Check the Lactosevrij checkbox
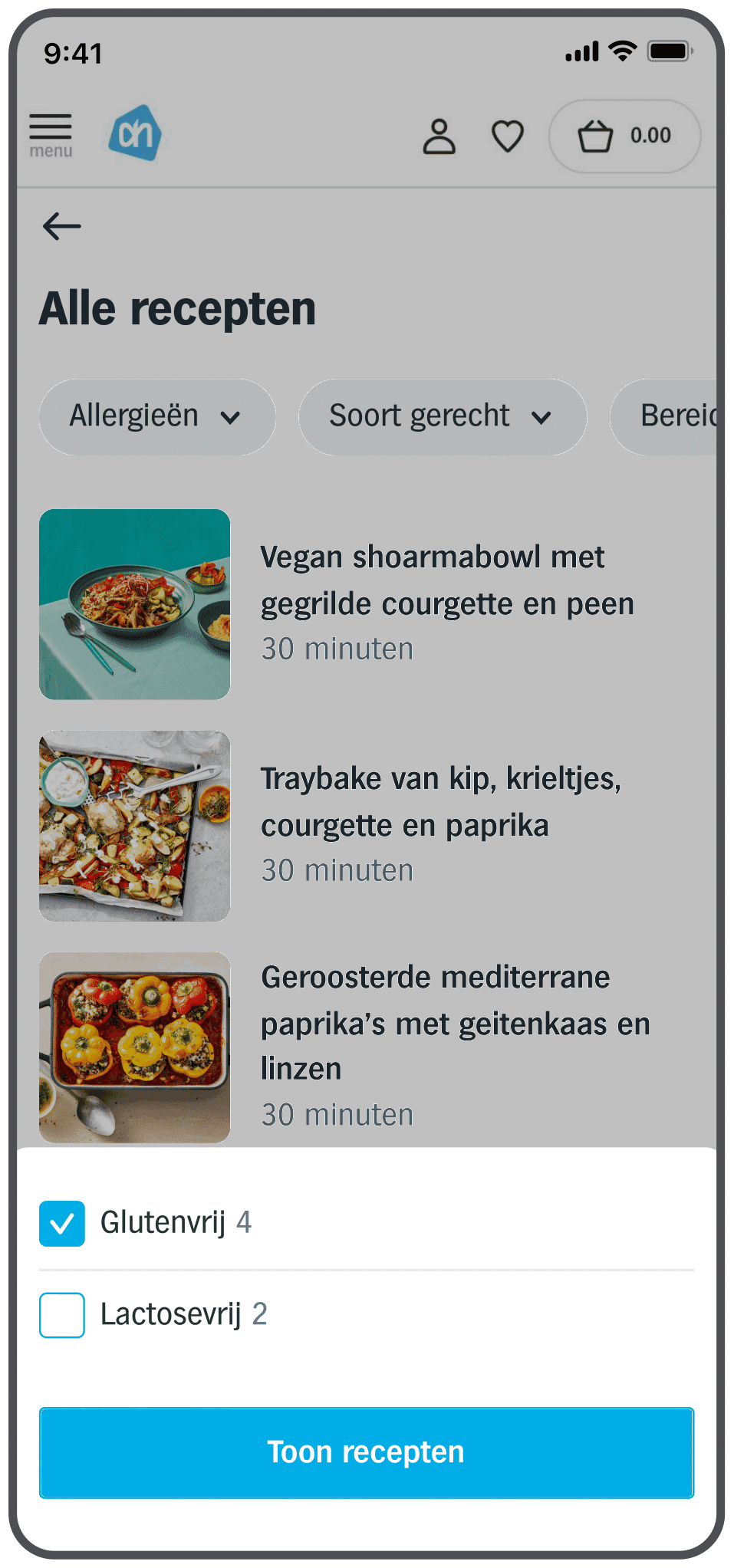Screen dimensions: 734x1568 click(x=62, y=1315)
